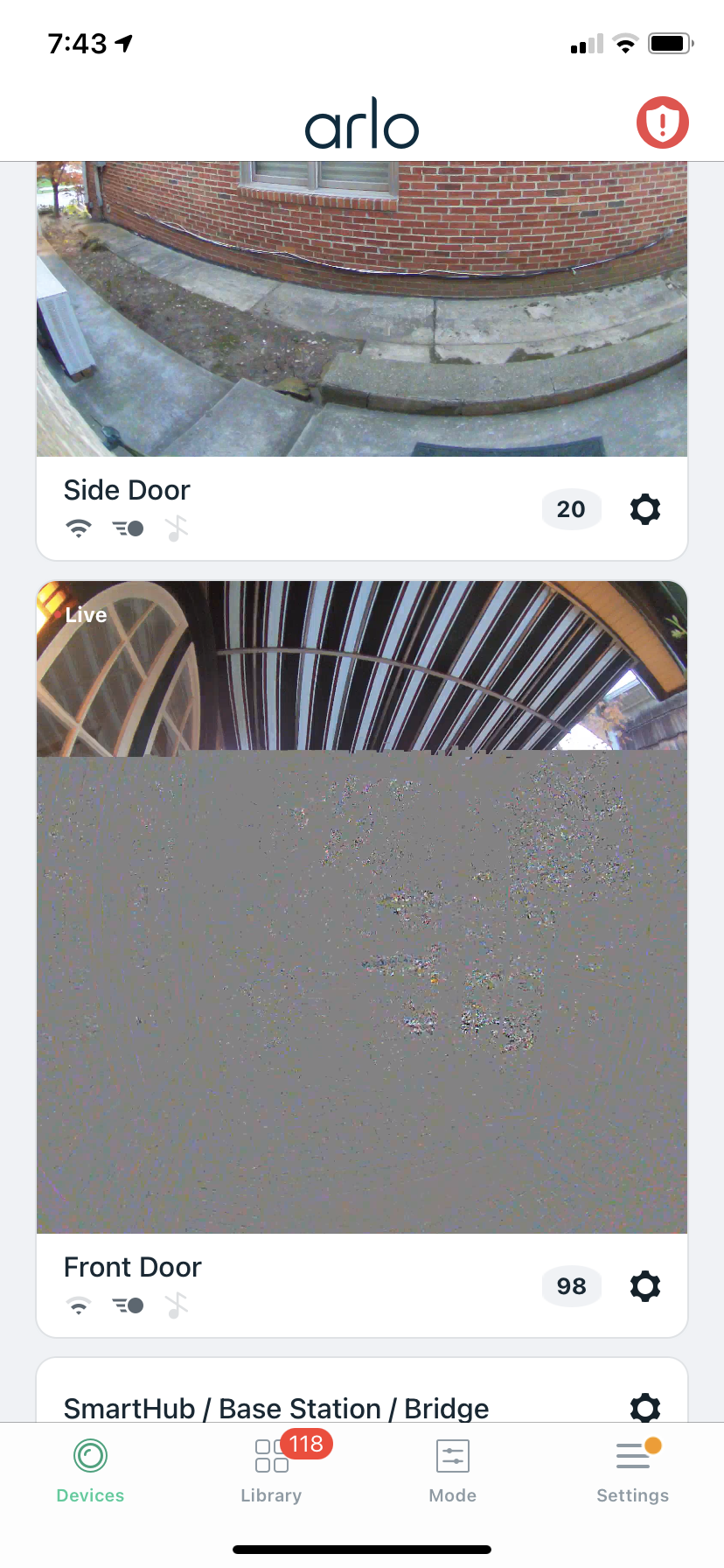Image resolution: width=724 pixels, height=1568 pixels.
Task: View Side Door's 20 recordings badge
Action: point(571,509)
